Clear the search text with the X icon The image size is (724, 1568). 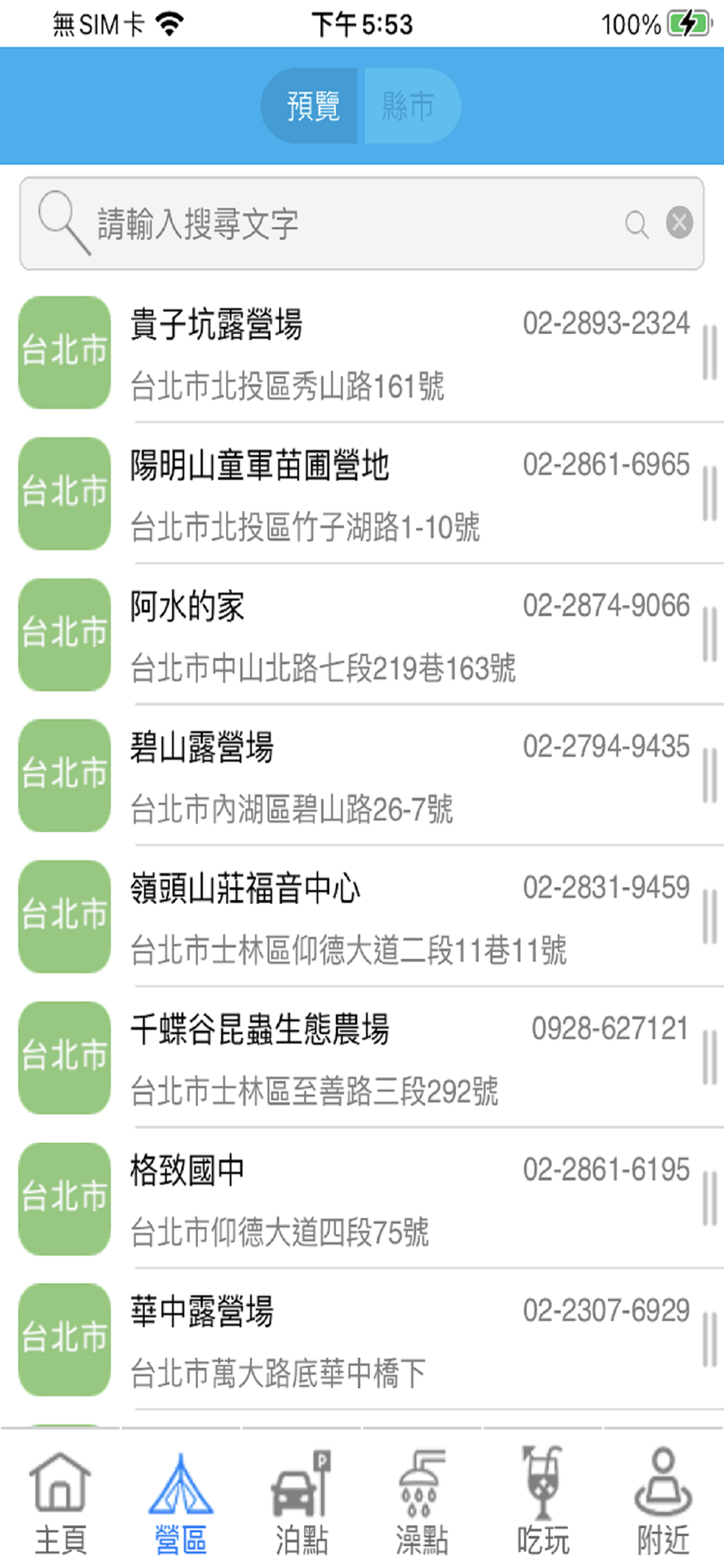click(x=679, y=223)
